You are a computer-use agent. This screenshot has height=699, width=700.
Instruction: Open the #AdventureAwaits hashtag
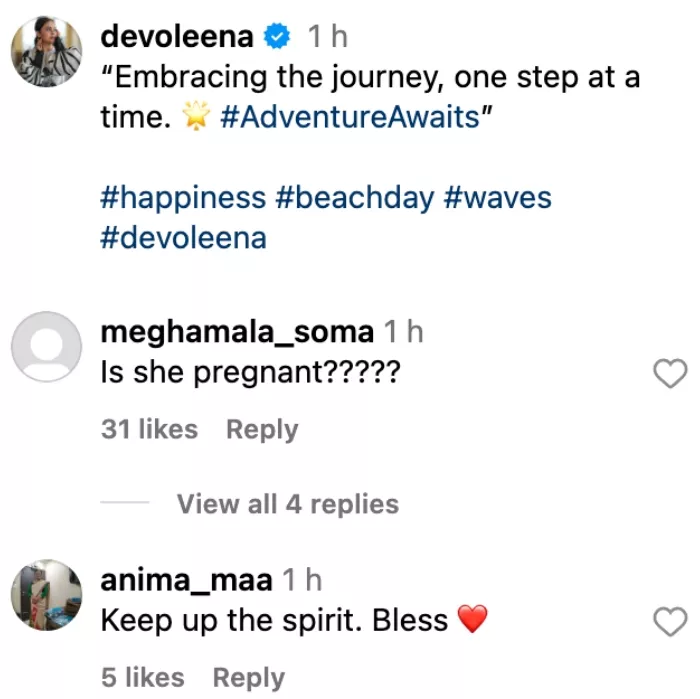(349, 118)
